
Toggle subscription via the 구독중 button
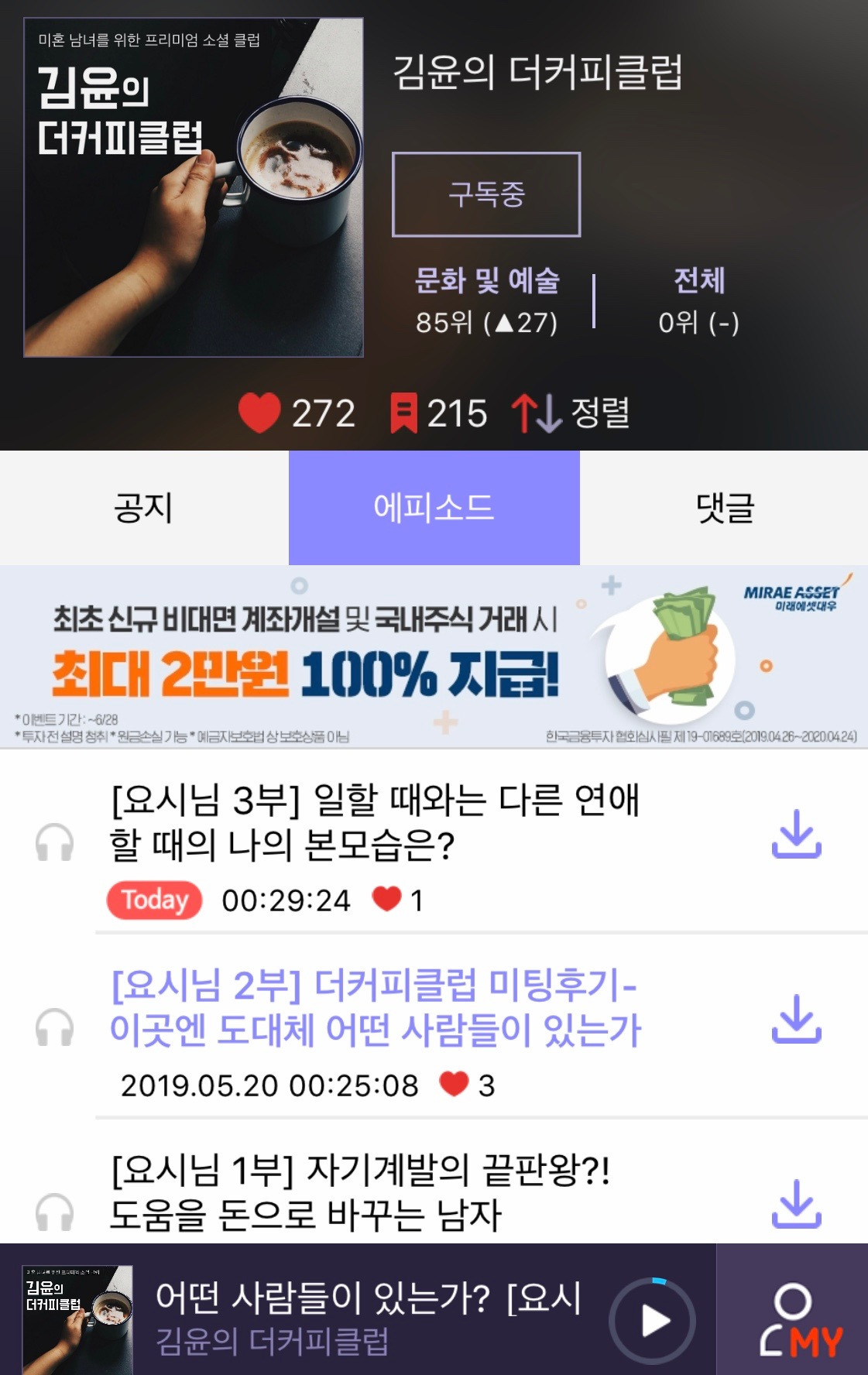486,195
